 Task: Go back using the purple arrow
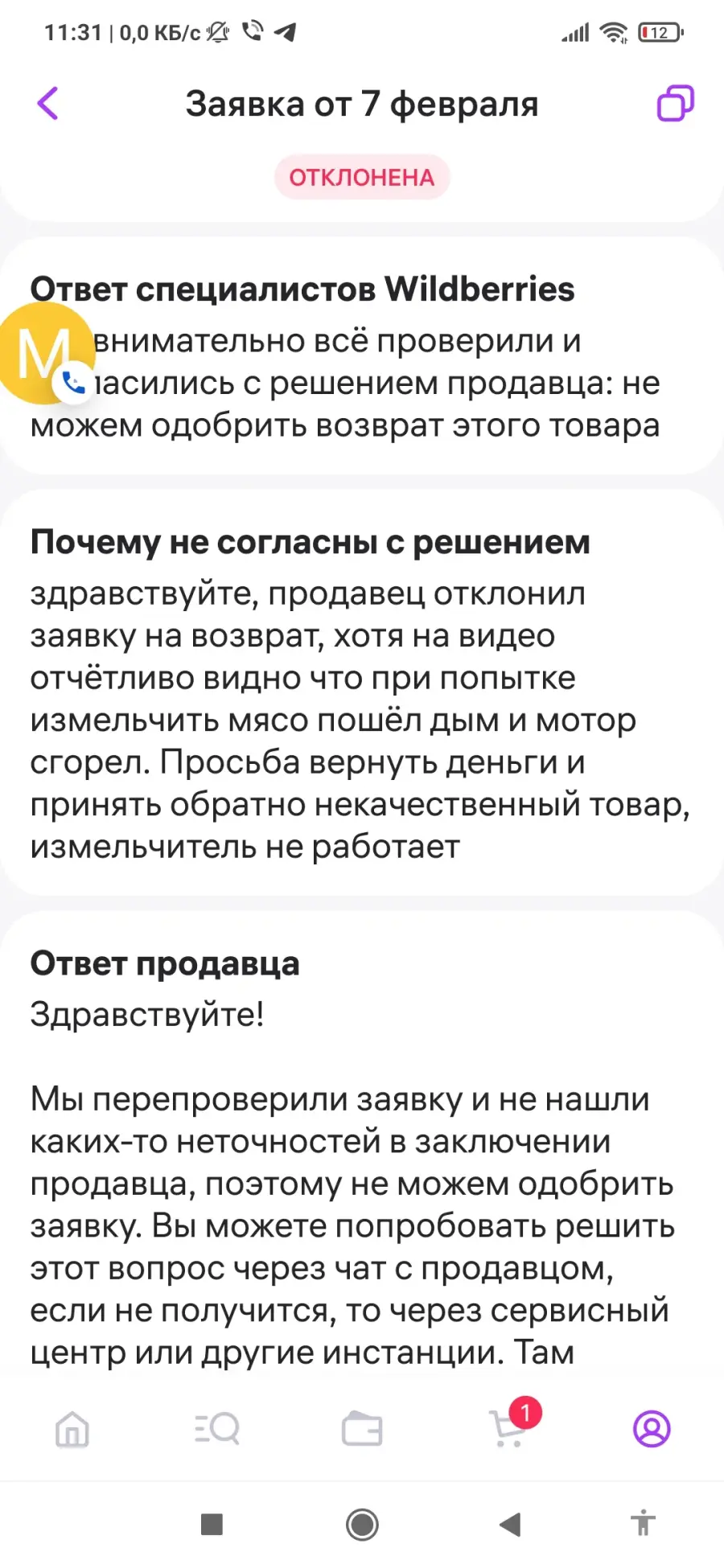[48, 104]
